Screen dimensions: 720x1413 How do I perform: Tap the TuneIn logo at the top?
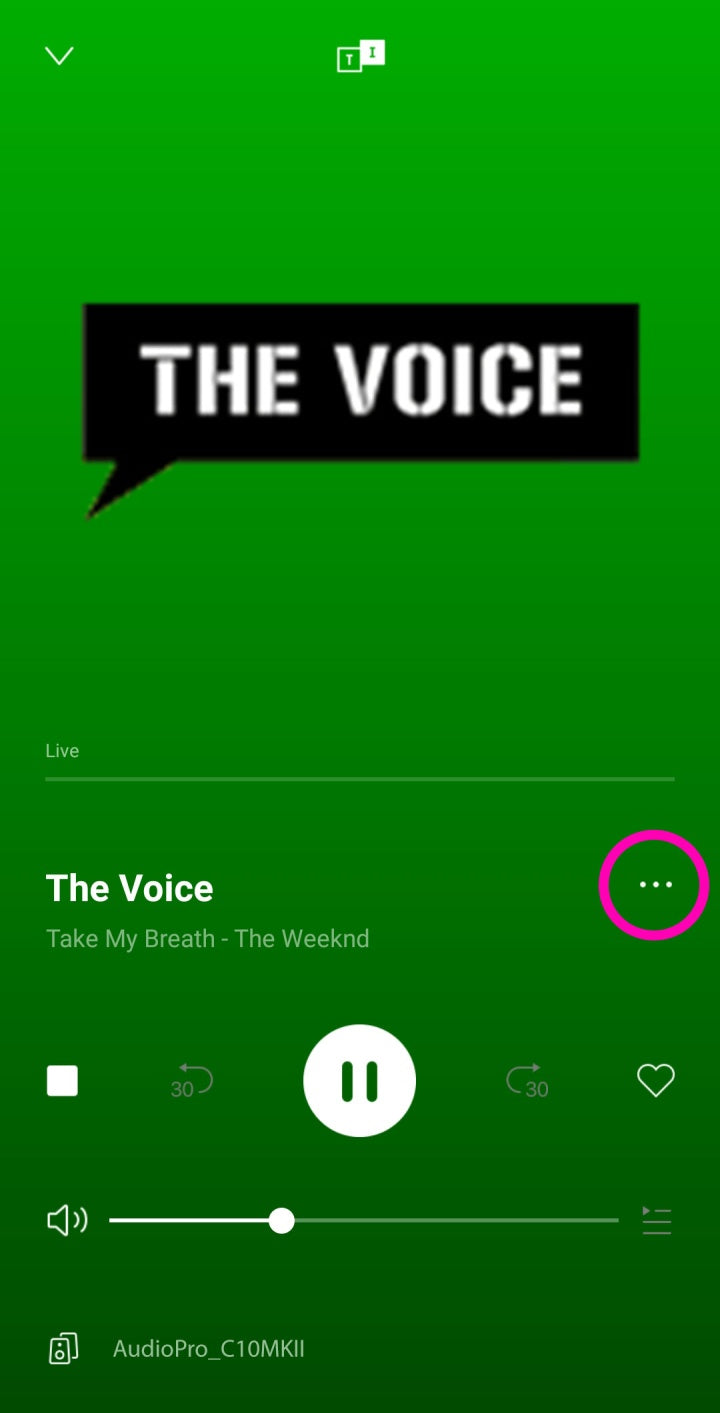pyautogui.click(x=360, y=57)
